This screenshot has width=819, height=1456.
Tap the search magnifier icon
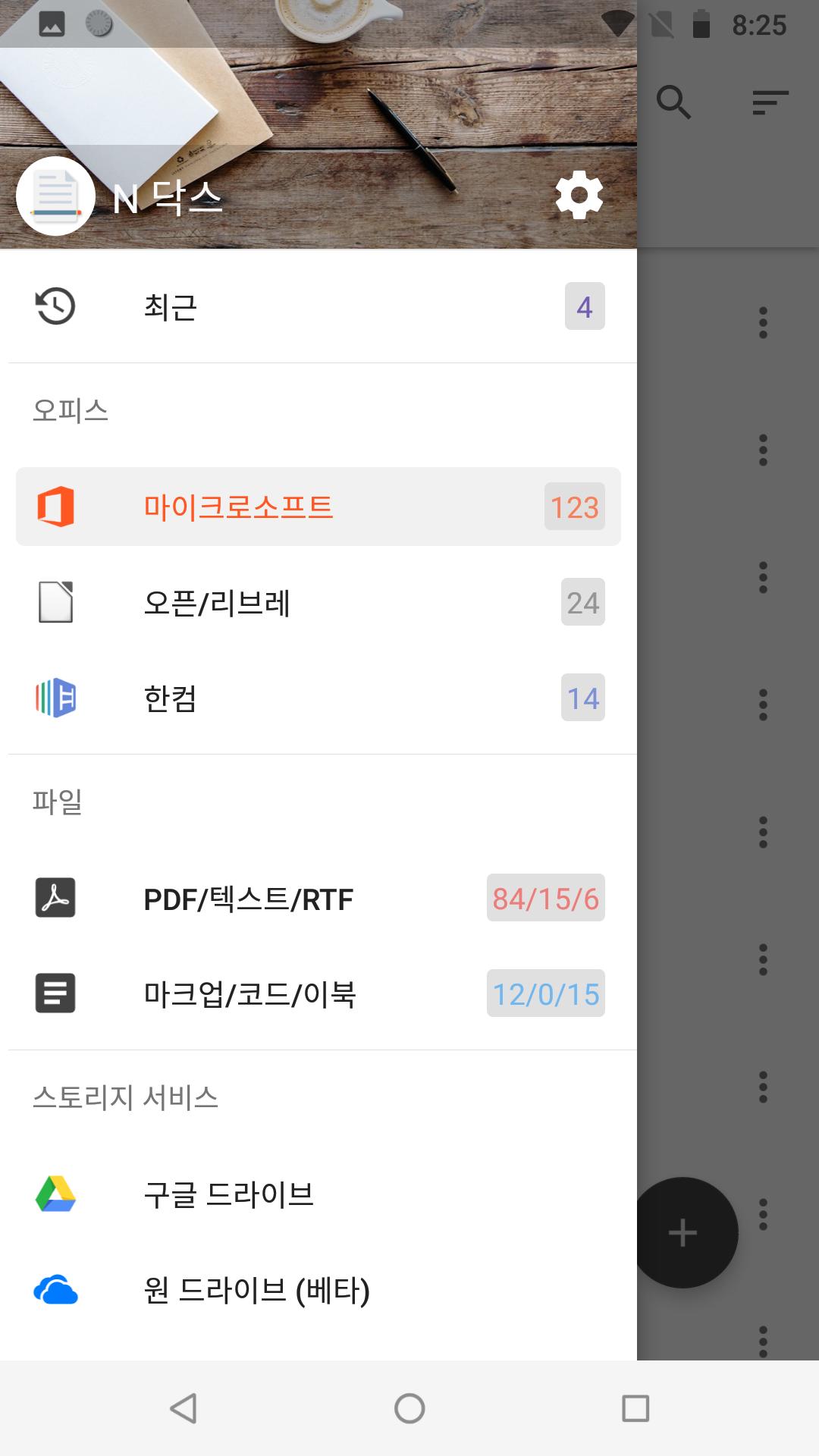coord(673,102)
